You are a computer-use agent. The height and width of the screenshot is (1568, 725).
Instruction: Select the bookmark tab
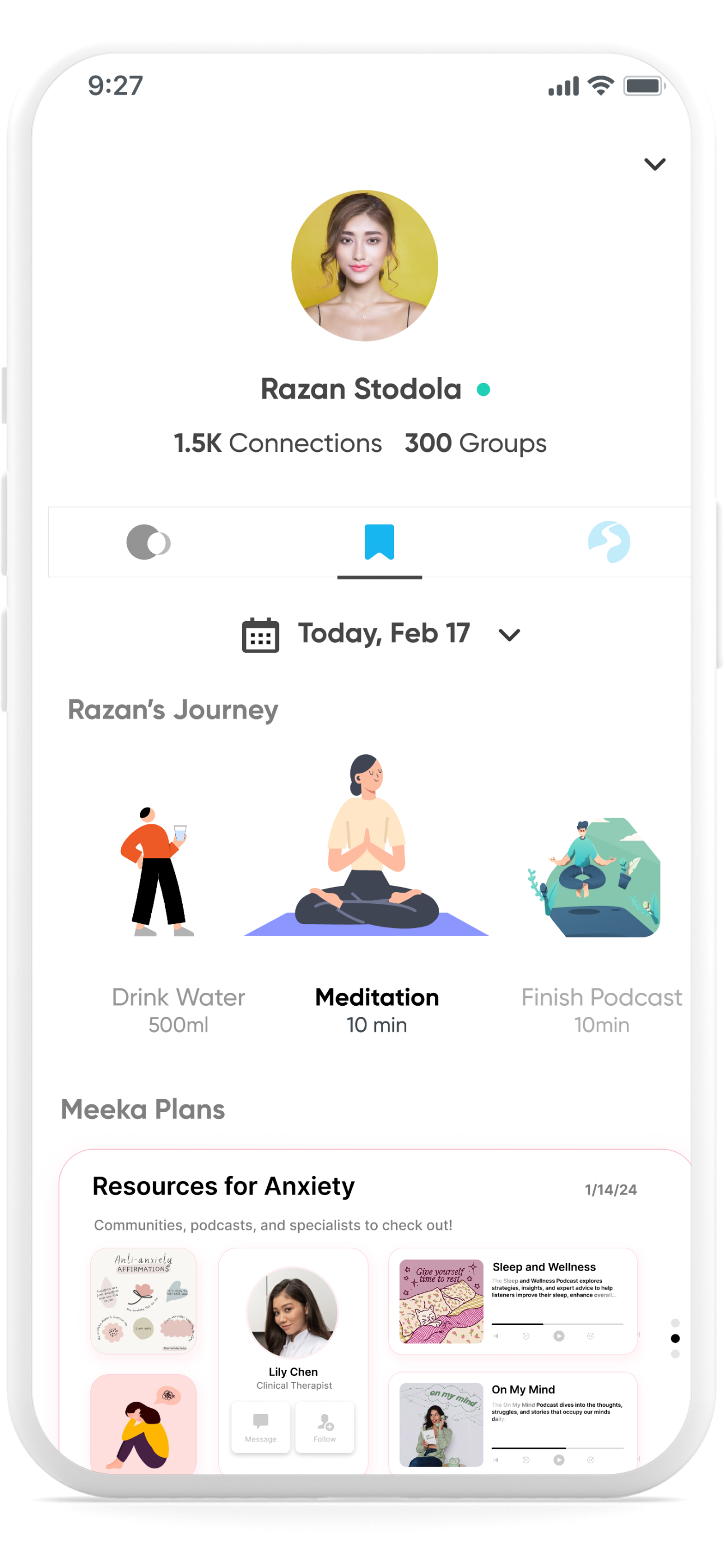click(379, 542)
